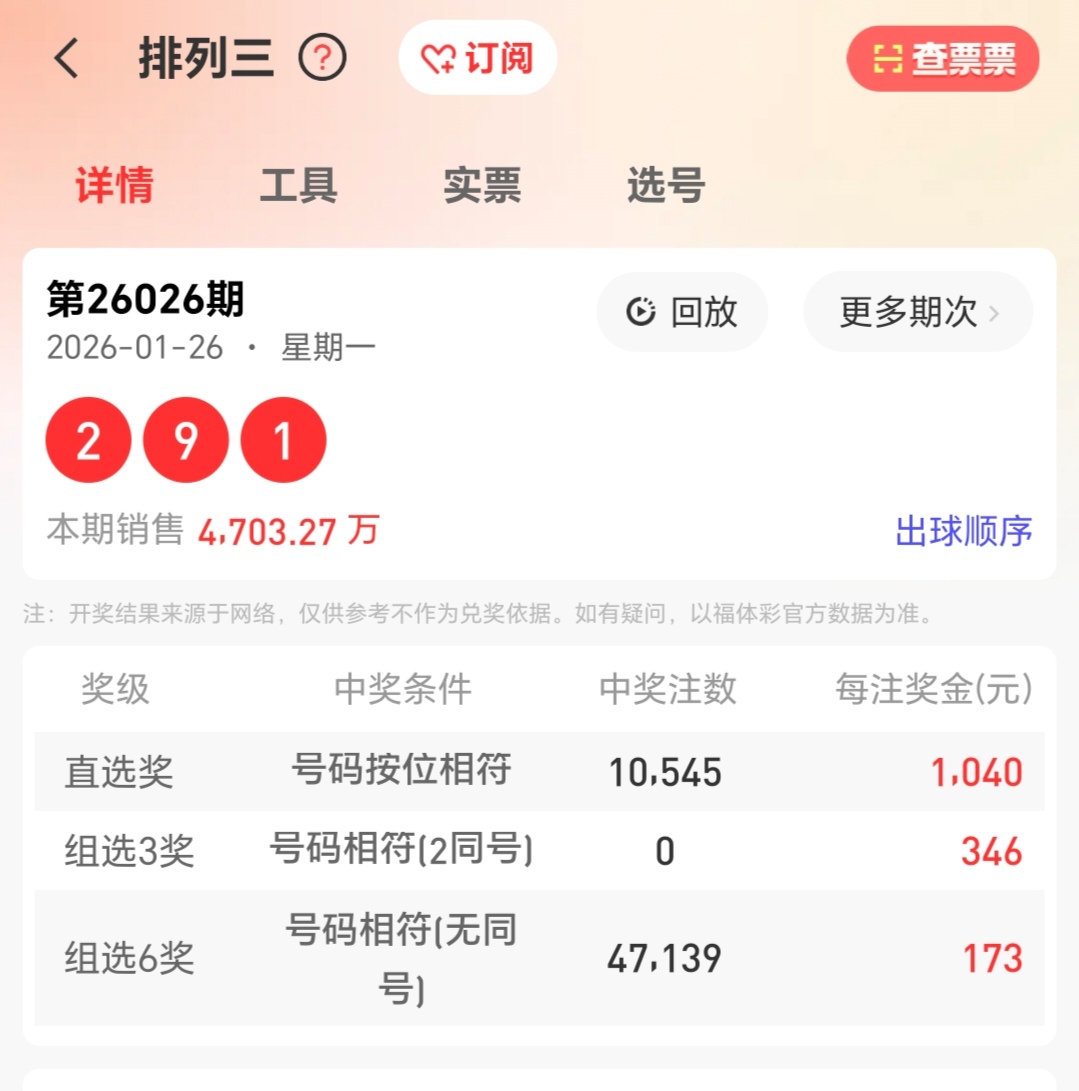This screenshot has height=1091, width=1079.
Task: Open period selector labeled 第26026期
Action: pyautogui.click(x=146, y=299)
